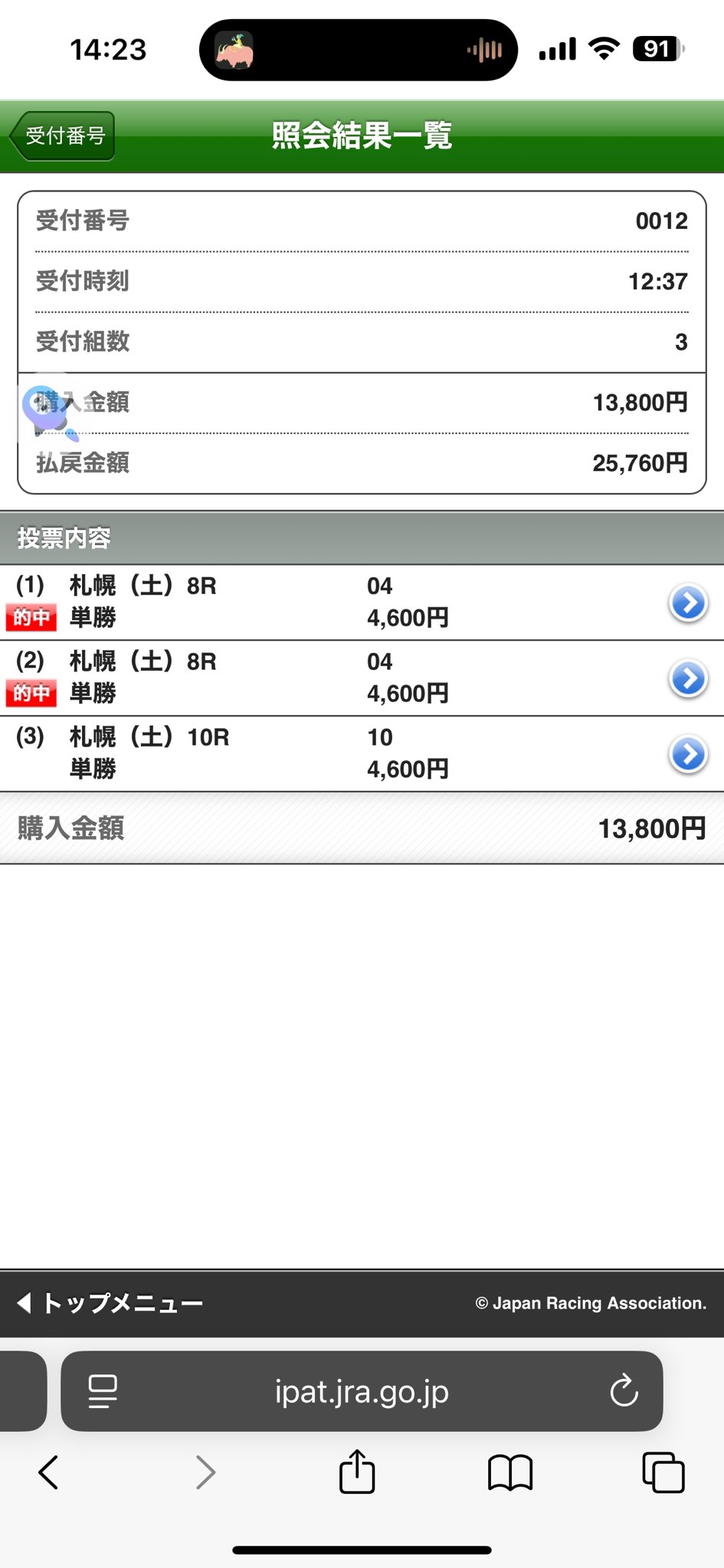Reload the ipat.jra.go.jp page
Viewport: 724px width, 1568px height.
coord(624,1391)
